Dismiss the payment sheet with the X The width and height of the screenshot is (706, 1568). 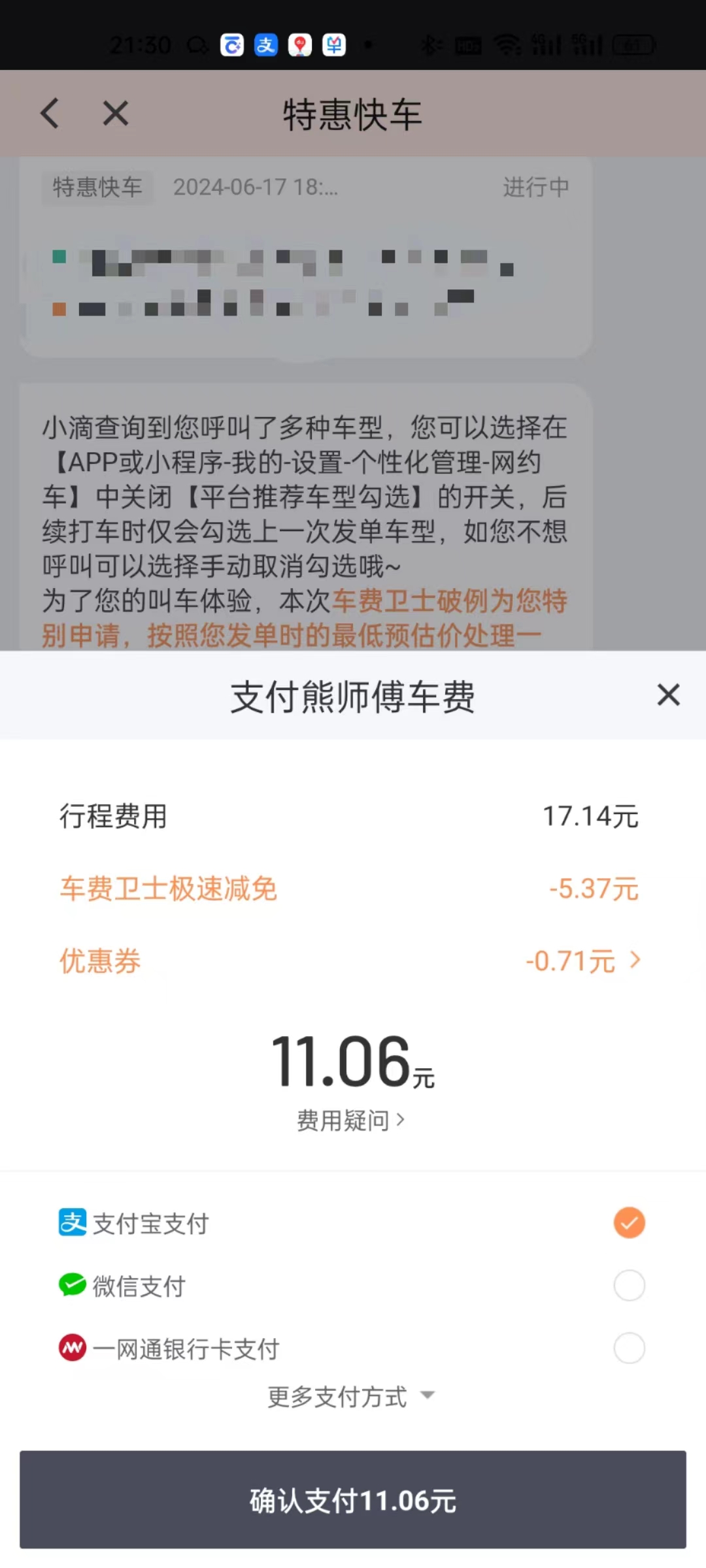(668, 695)
